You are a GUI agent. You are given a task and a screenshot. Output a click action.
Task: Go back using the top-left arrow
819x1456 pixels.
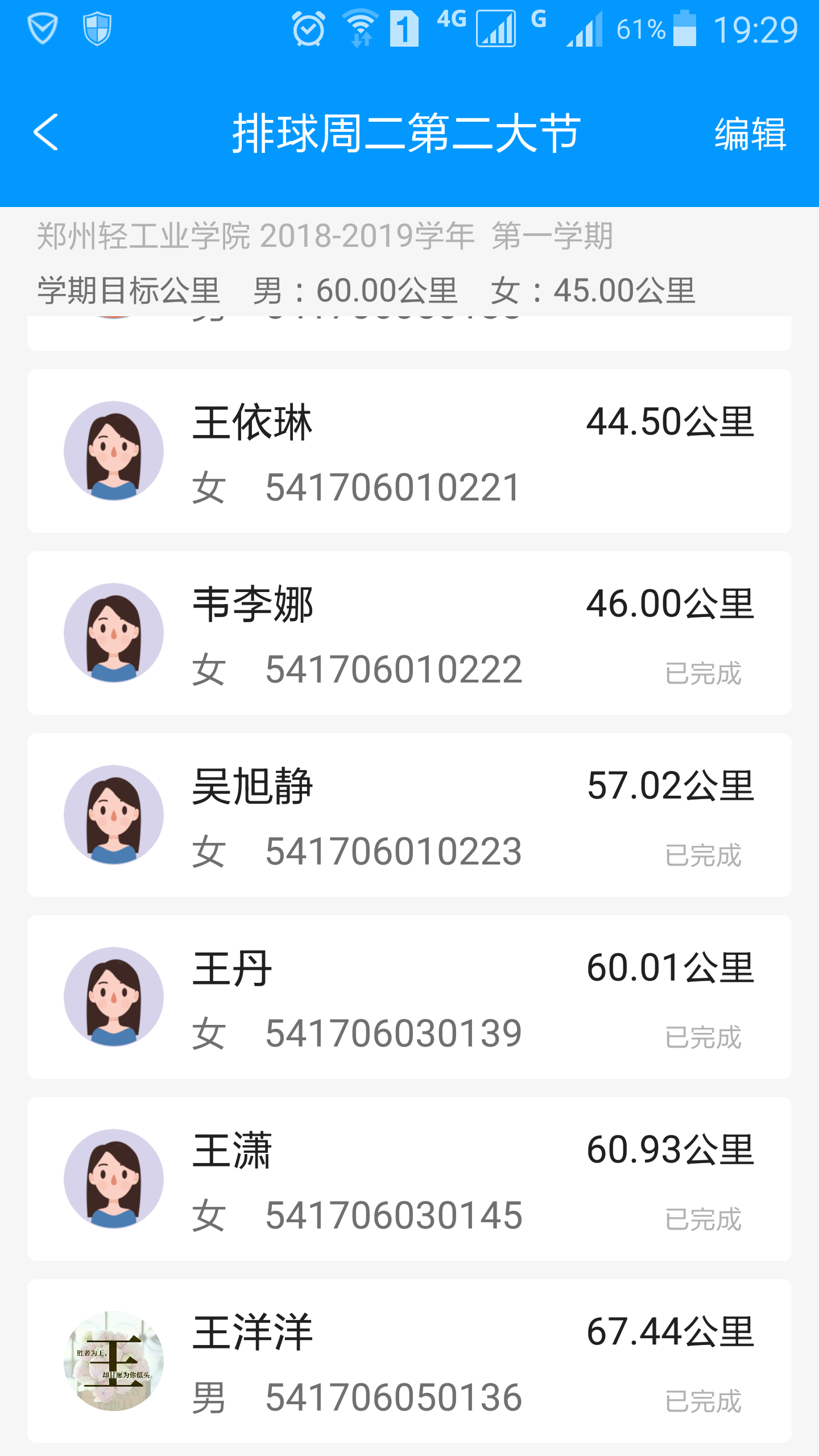tap(47, 133)
